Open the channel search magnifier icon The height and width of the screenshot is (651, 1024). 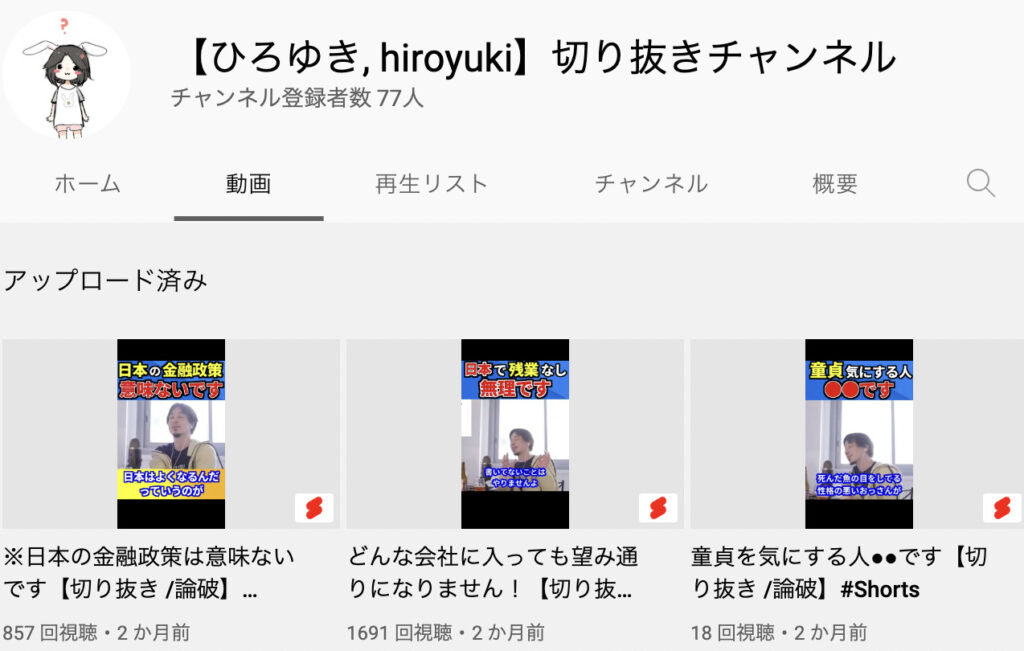[x=980, y=183]
